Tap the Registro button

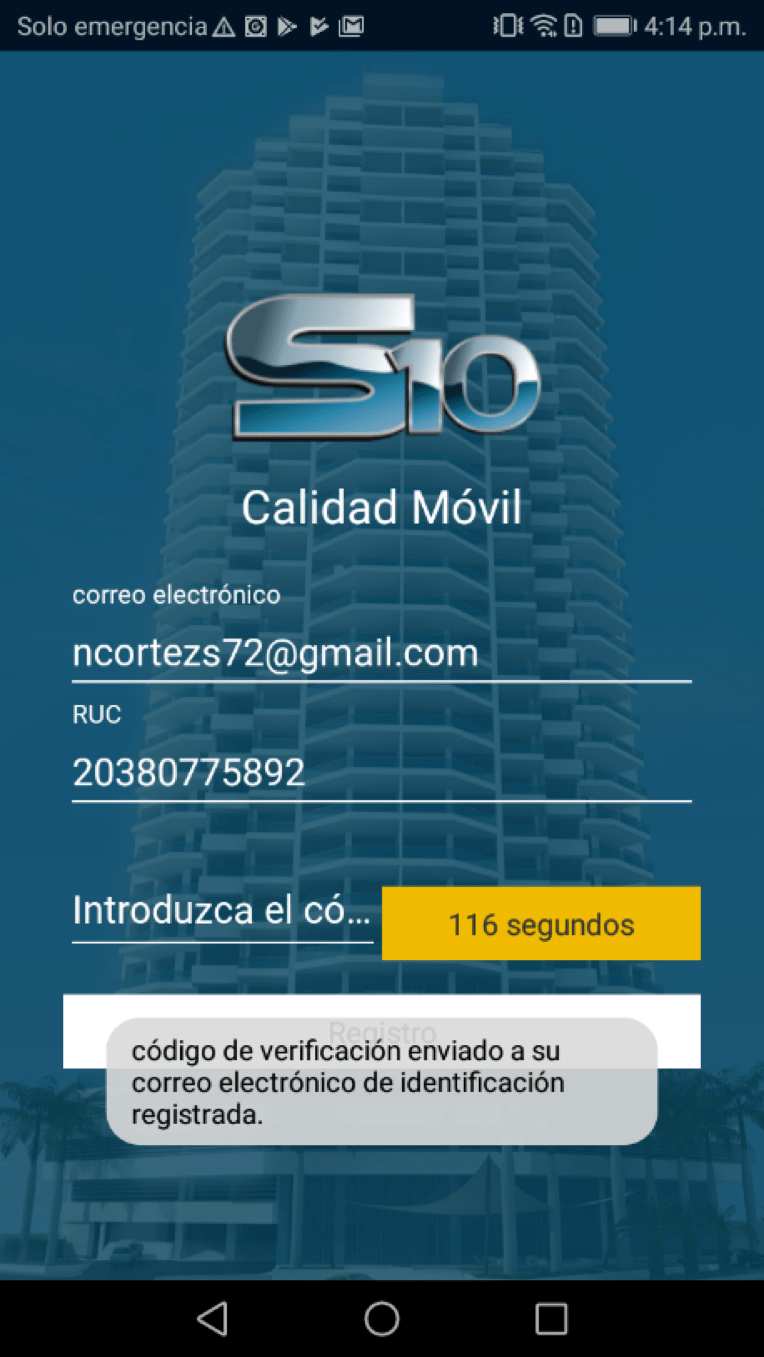pos(382,1031)
